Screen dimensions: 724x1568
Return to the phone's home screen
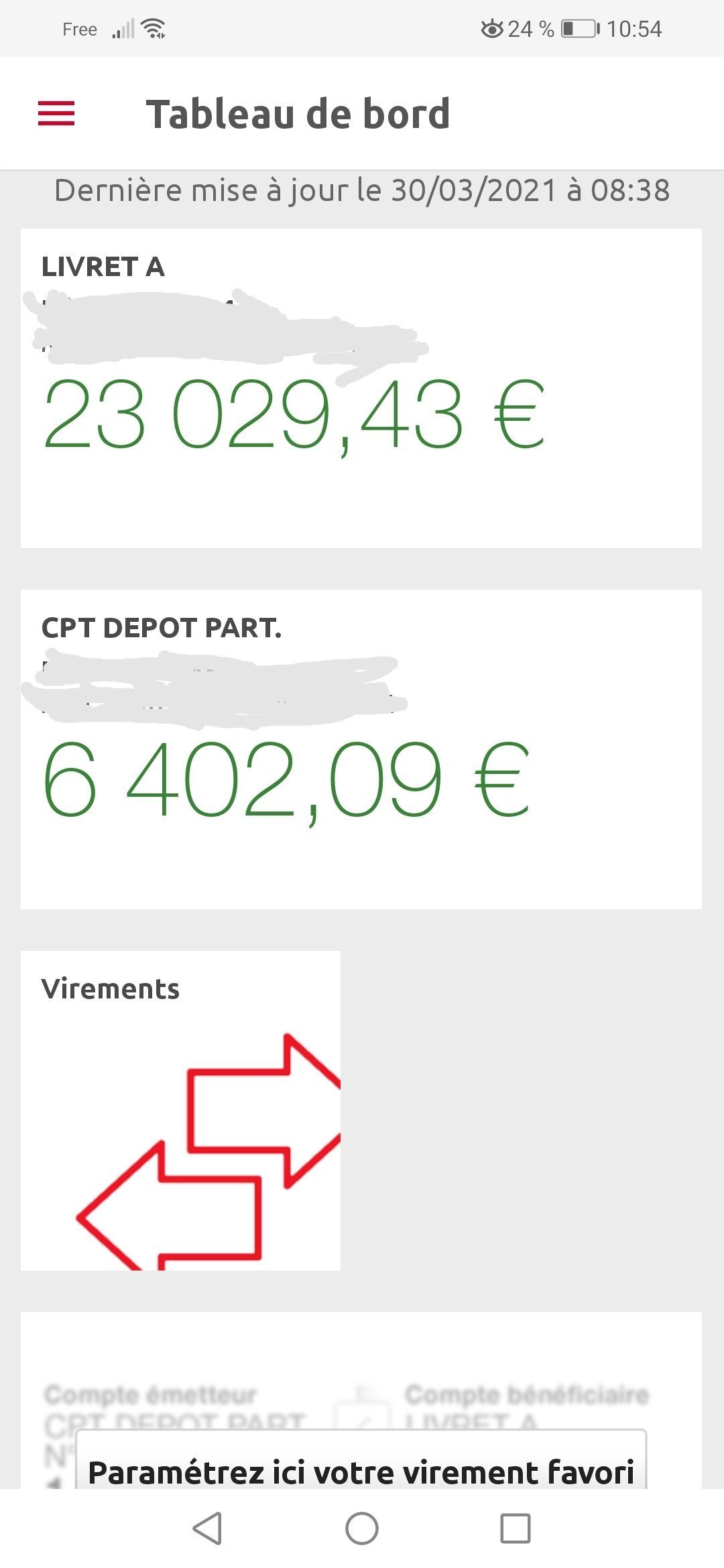coord(362,1528)
